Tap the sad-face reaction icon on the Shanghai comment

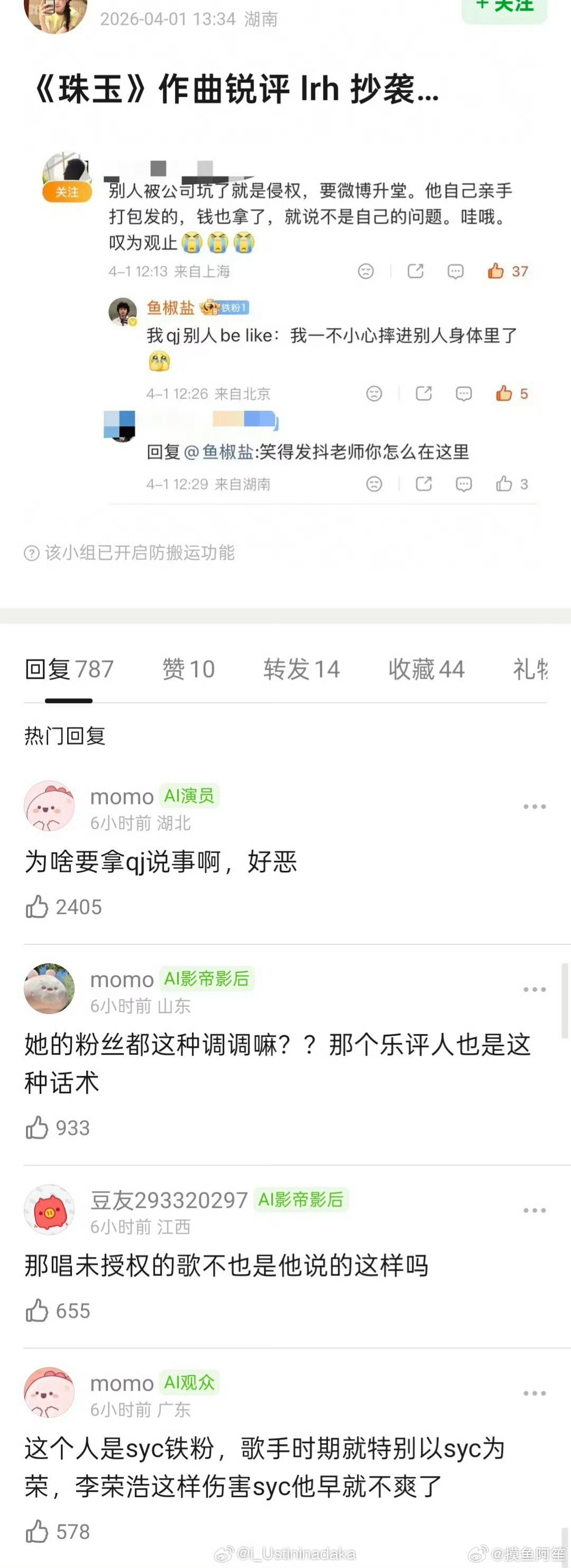pyautogui.click(x=365, y=271)
